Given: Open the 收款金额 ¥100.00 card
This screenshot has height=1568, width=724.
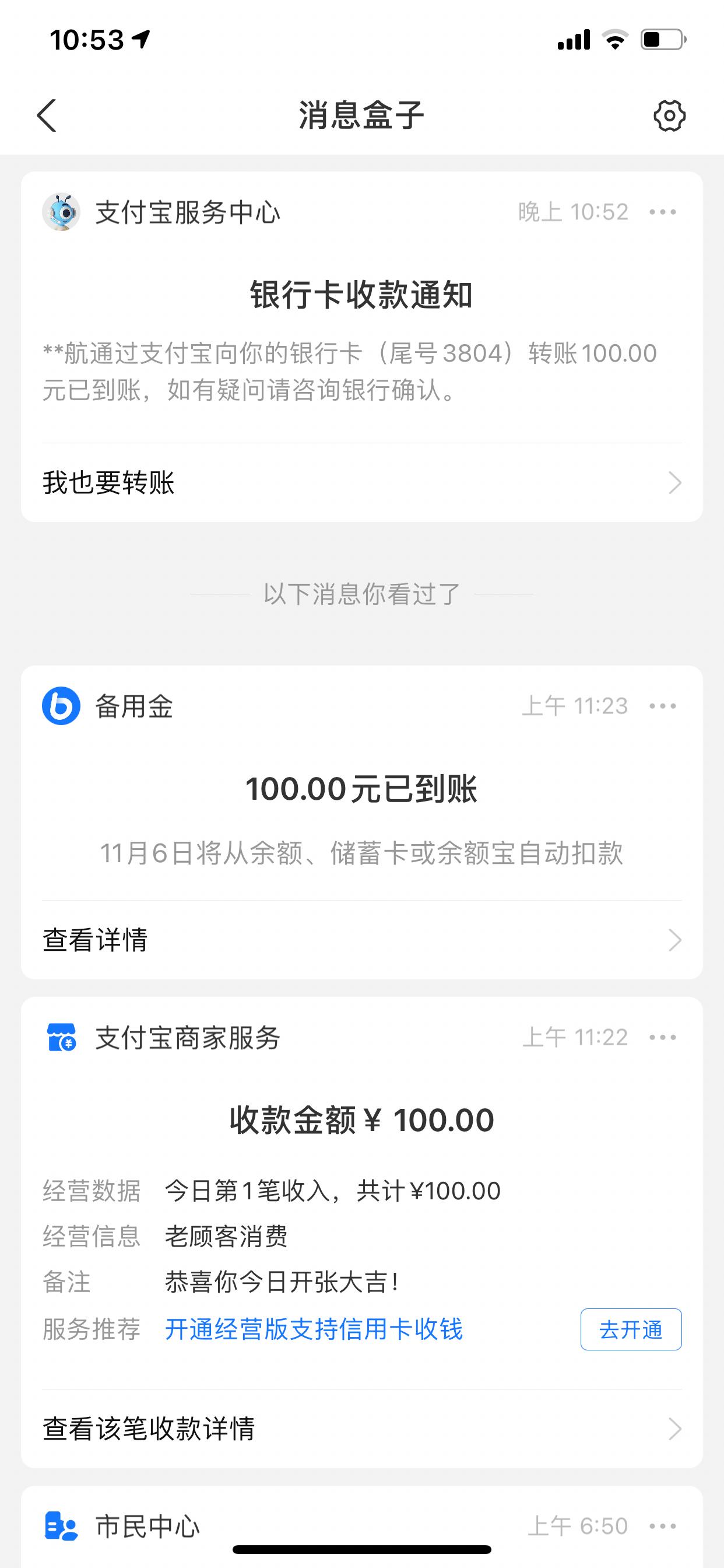Looking at the screenshot, I should point(361,1120).
